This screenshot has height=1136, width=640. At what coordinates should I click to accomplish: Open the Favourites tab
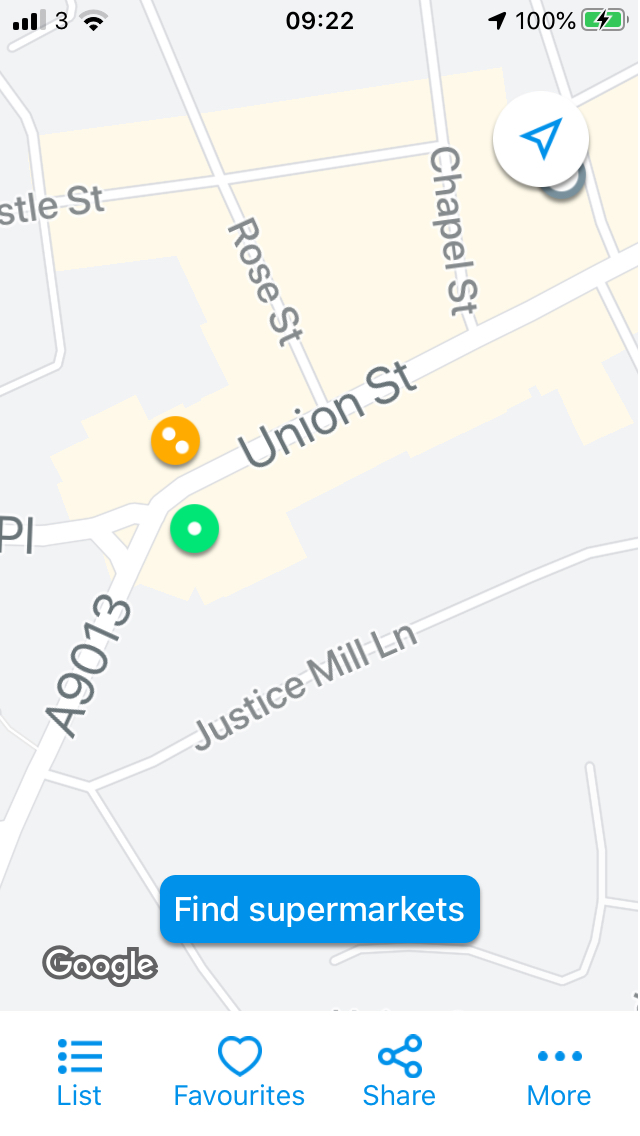[x=239, y=1072]
